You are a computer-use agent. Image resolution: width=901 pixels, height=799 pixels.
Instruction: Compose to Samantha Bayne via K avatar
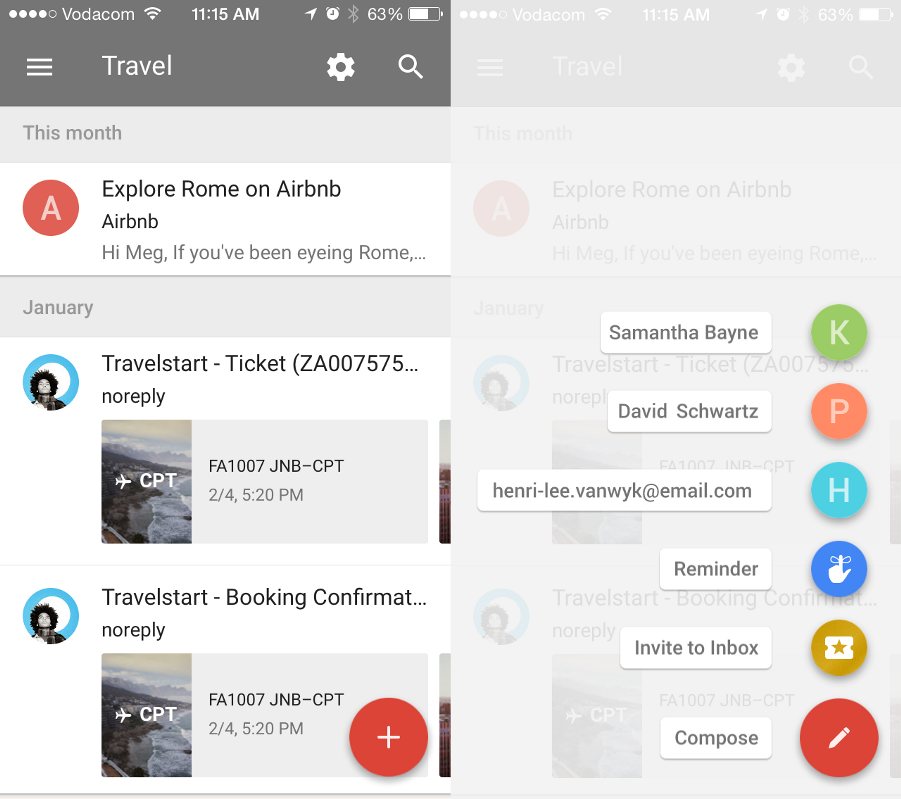point(838,332)
